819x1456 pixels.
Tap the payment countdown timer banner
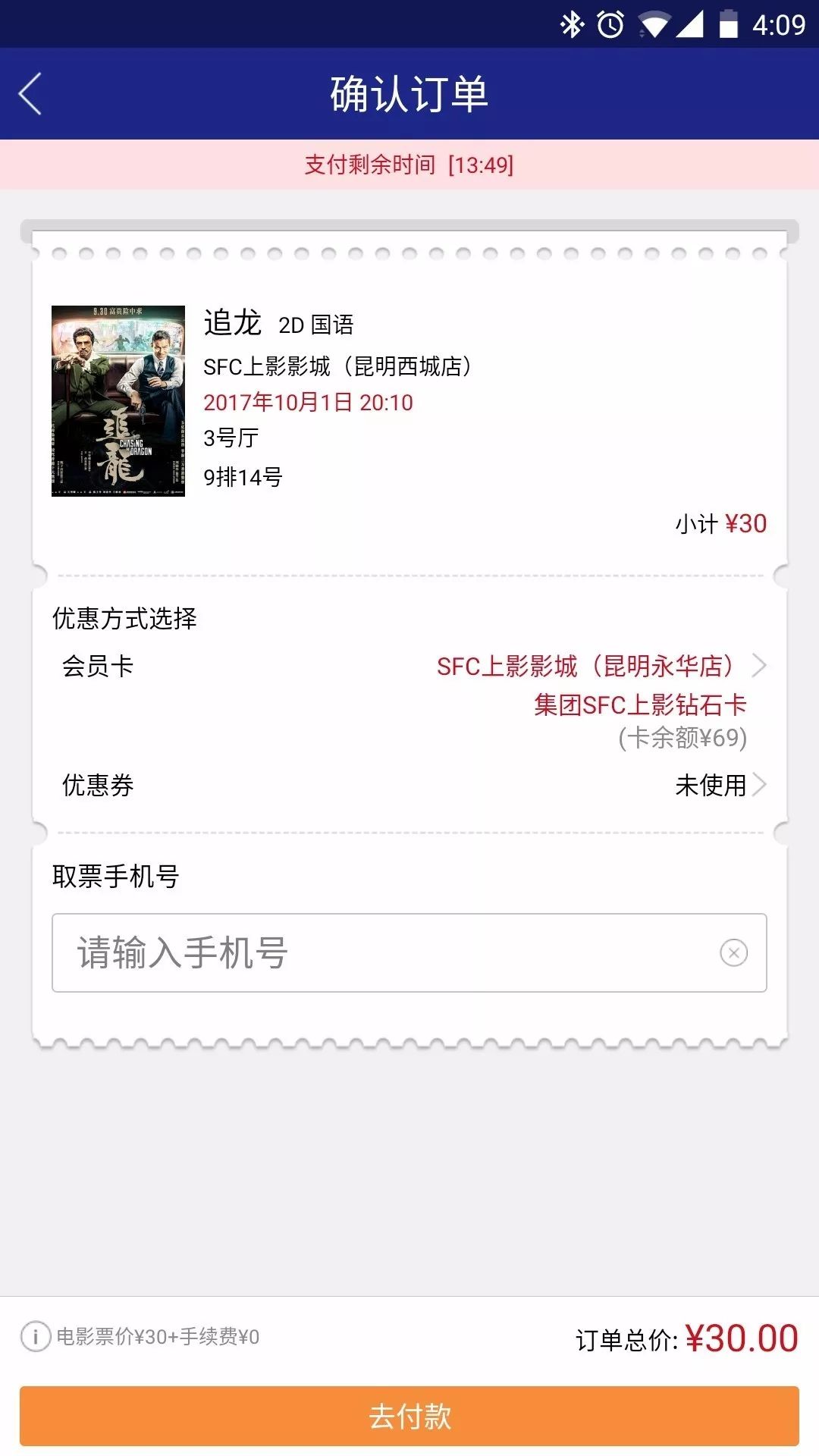point(409,165)
